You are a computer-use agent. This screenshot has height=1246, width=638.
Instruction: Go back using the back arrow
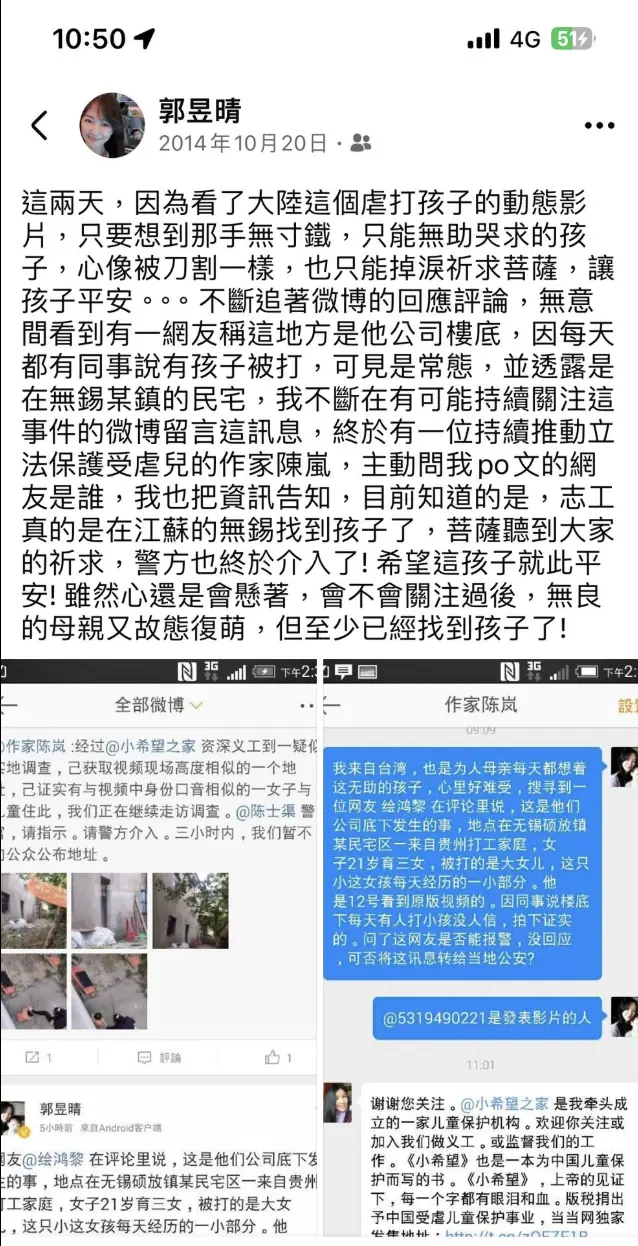(x=39, y=126)
